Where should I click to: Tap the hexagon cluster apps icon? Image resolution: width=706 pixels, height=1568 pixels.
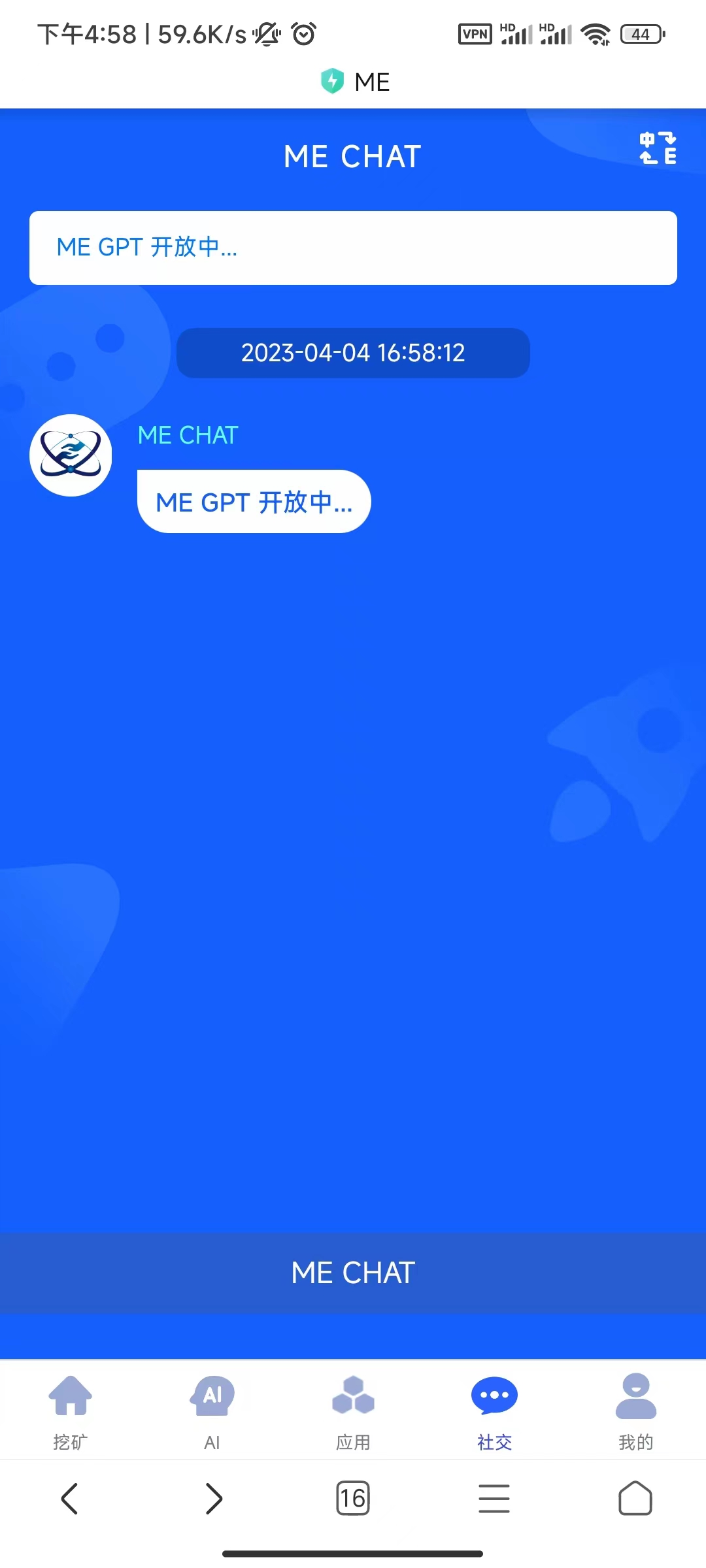click(x=353, y=1395)
